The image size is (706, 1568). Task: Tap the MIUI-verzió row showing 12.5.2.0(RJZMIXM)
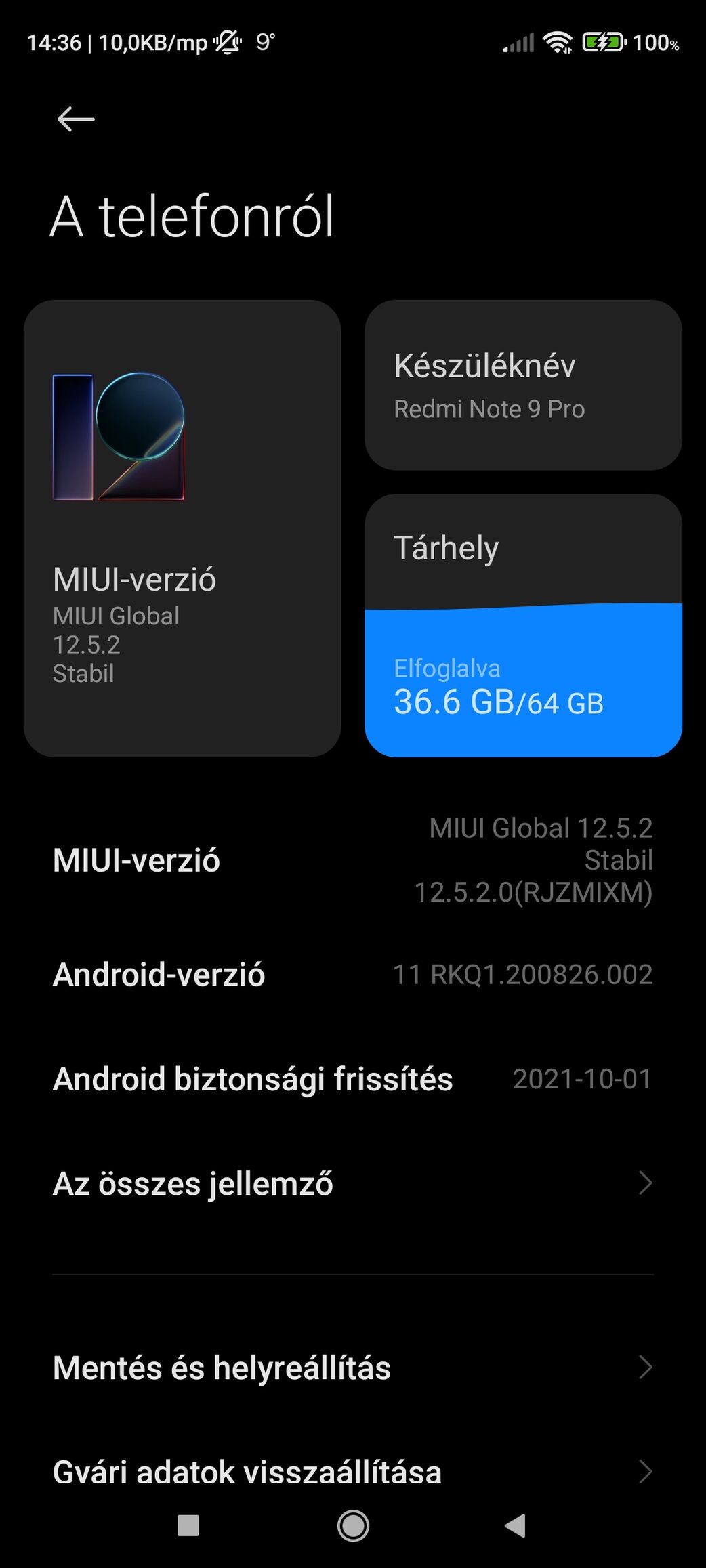click(x=352, y=860)
